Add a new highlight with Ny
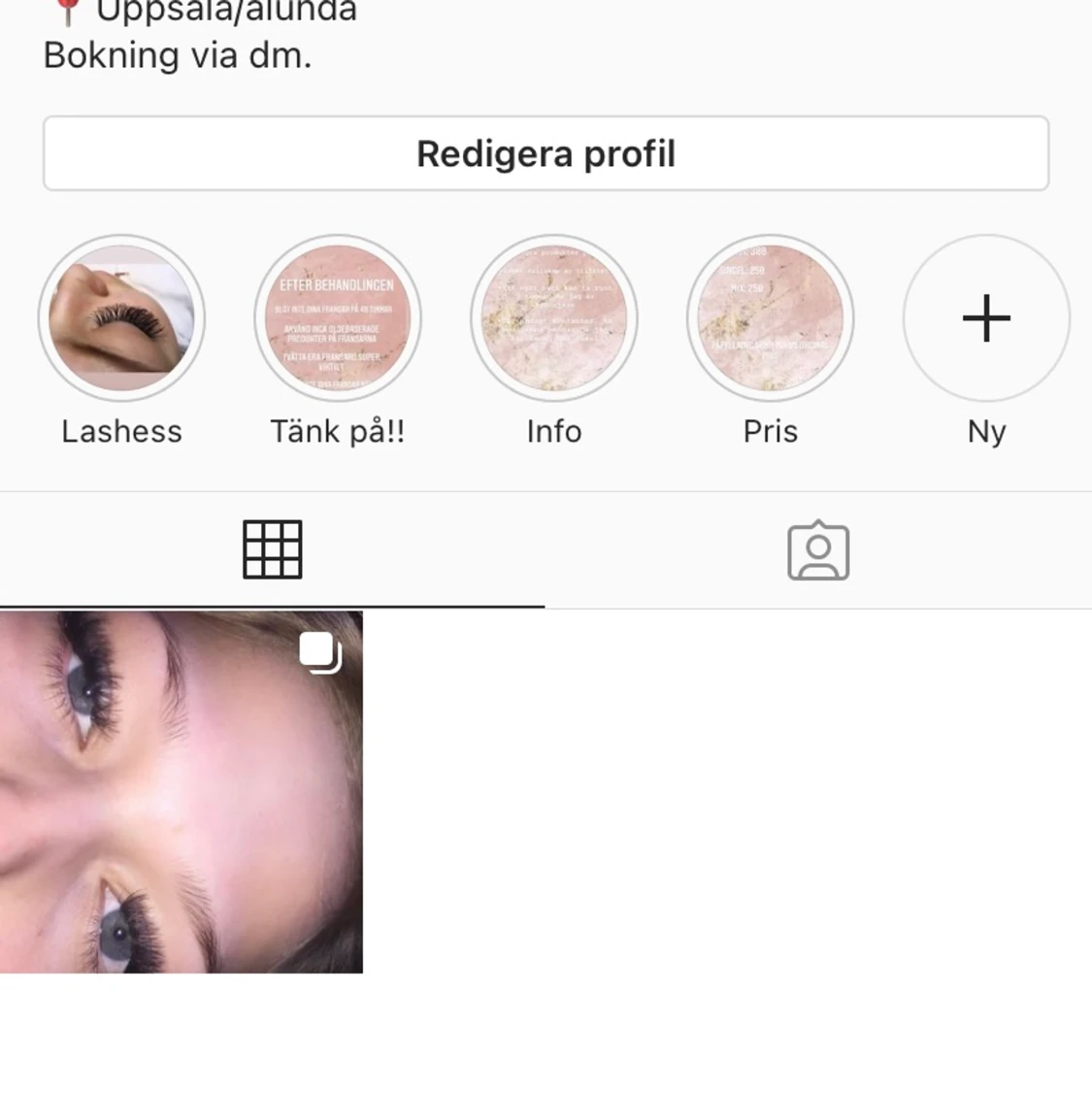The width and height of the screenshot is (1092, 1093). [986, 318]
